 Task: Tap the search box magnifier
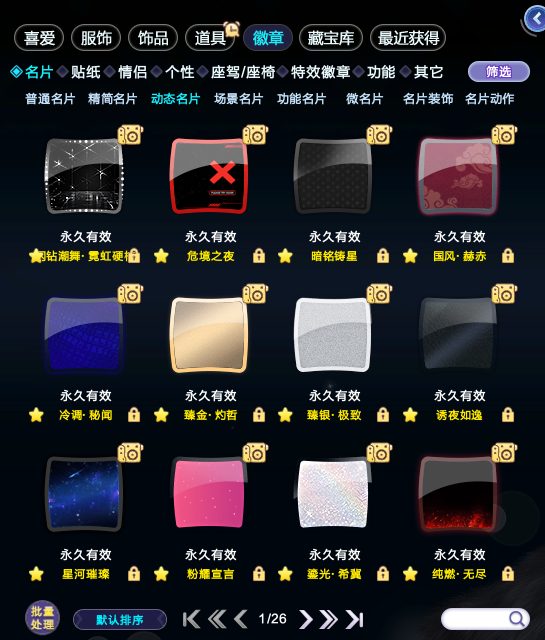(516, 619)
